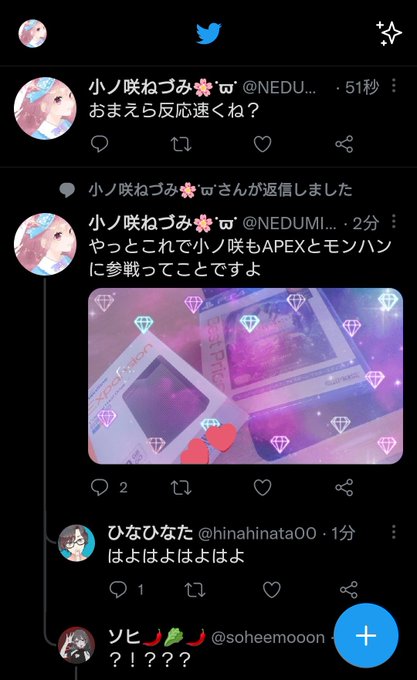This screenshot has height=680, width=417.
Task: Reply to the APEXとモンハン tweet
Action: click(99, 487)
